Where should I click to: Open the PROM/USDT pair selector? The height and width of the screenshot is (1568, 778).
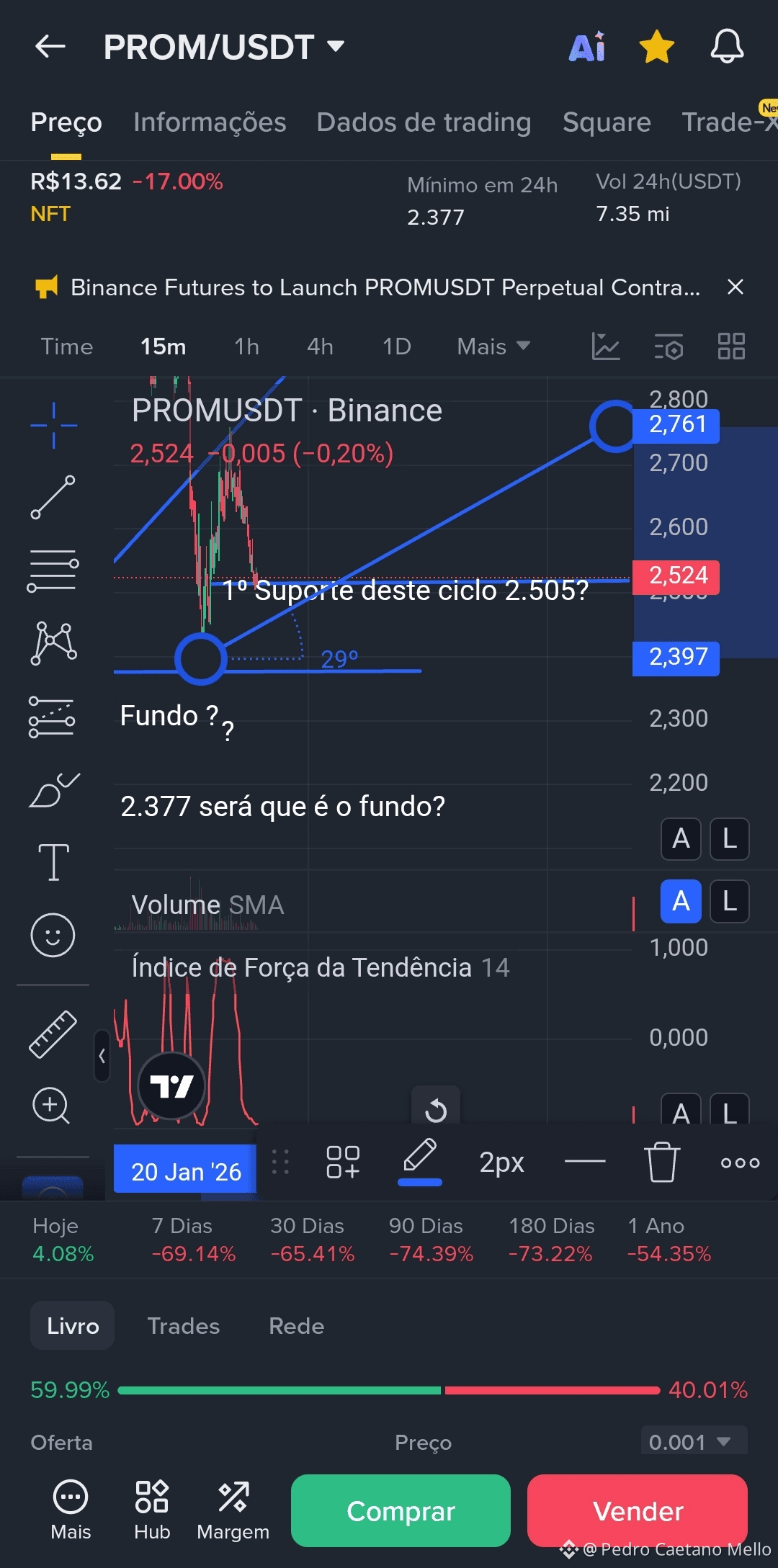pos(224,48)
